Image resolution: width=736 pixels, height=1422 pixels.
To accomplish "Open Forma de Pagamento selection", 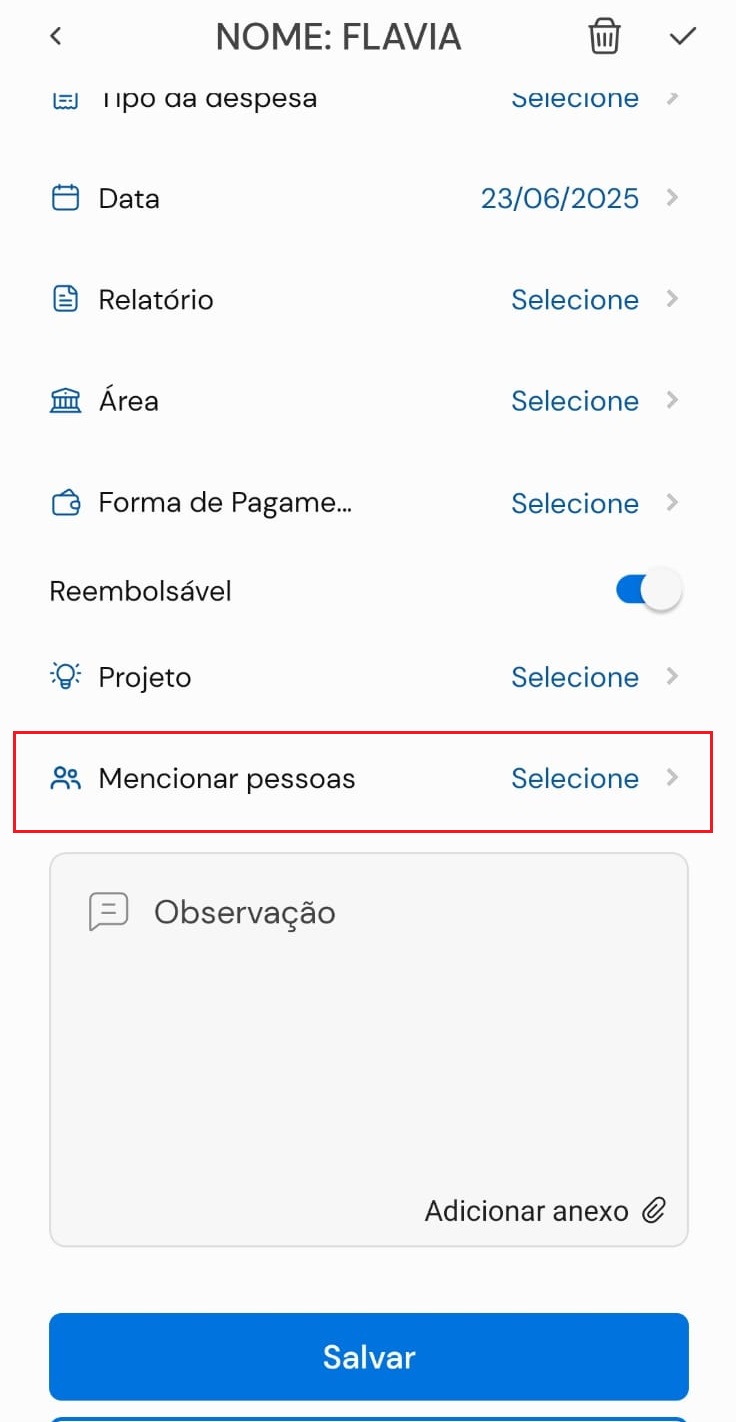I will pos(368,502).
